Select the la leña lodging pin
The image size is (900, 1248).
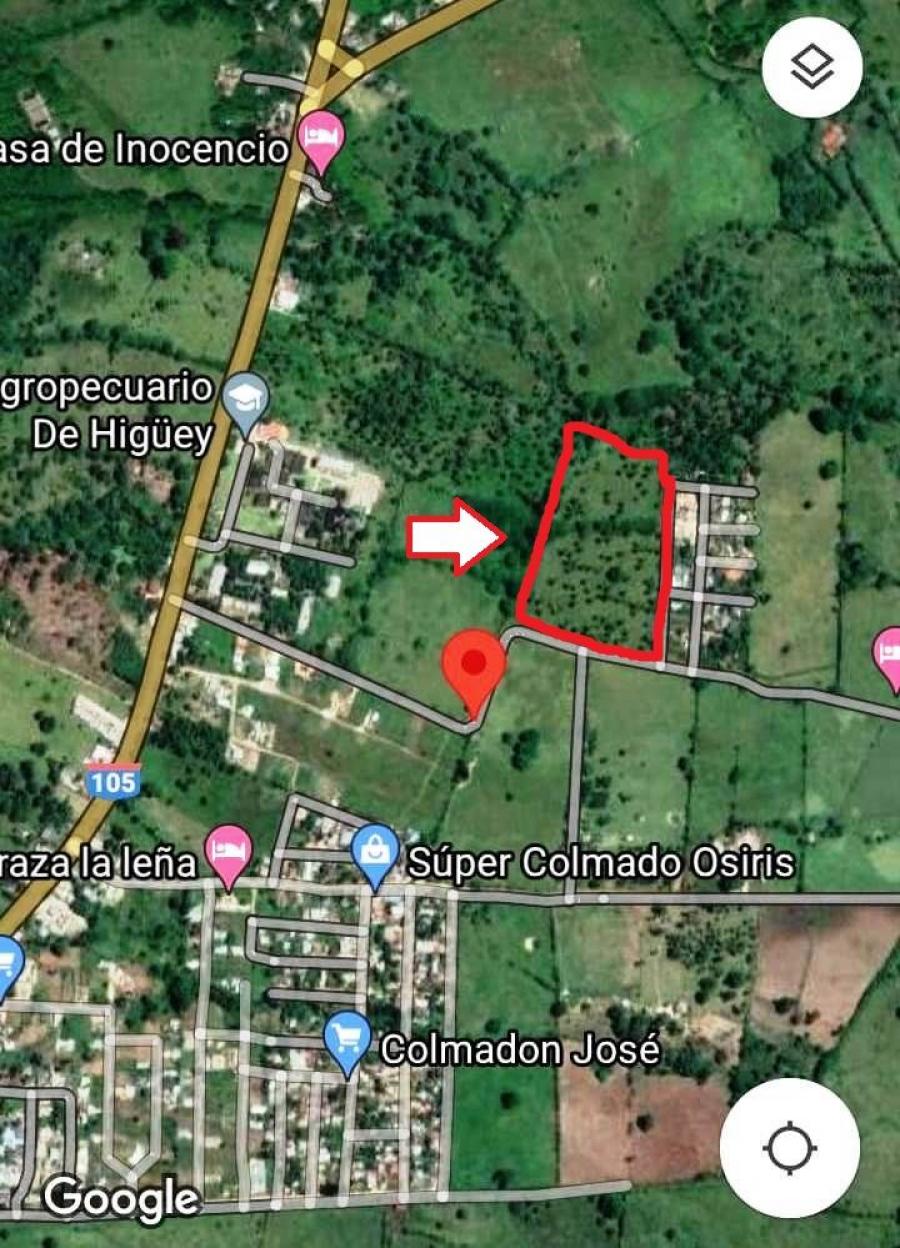(229, 854)
